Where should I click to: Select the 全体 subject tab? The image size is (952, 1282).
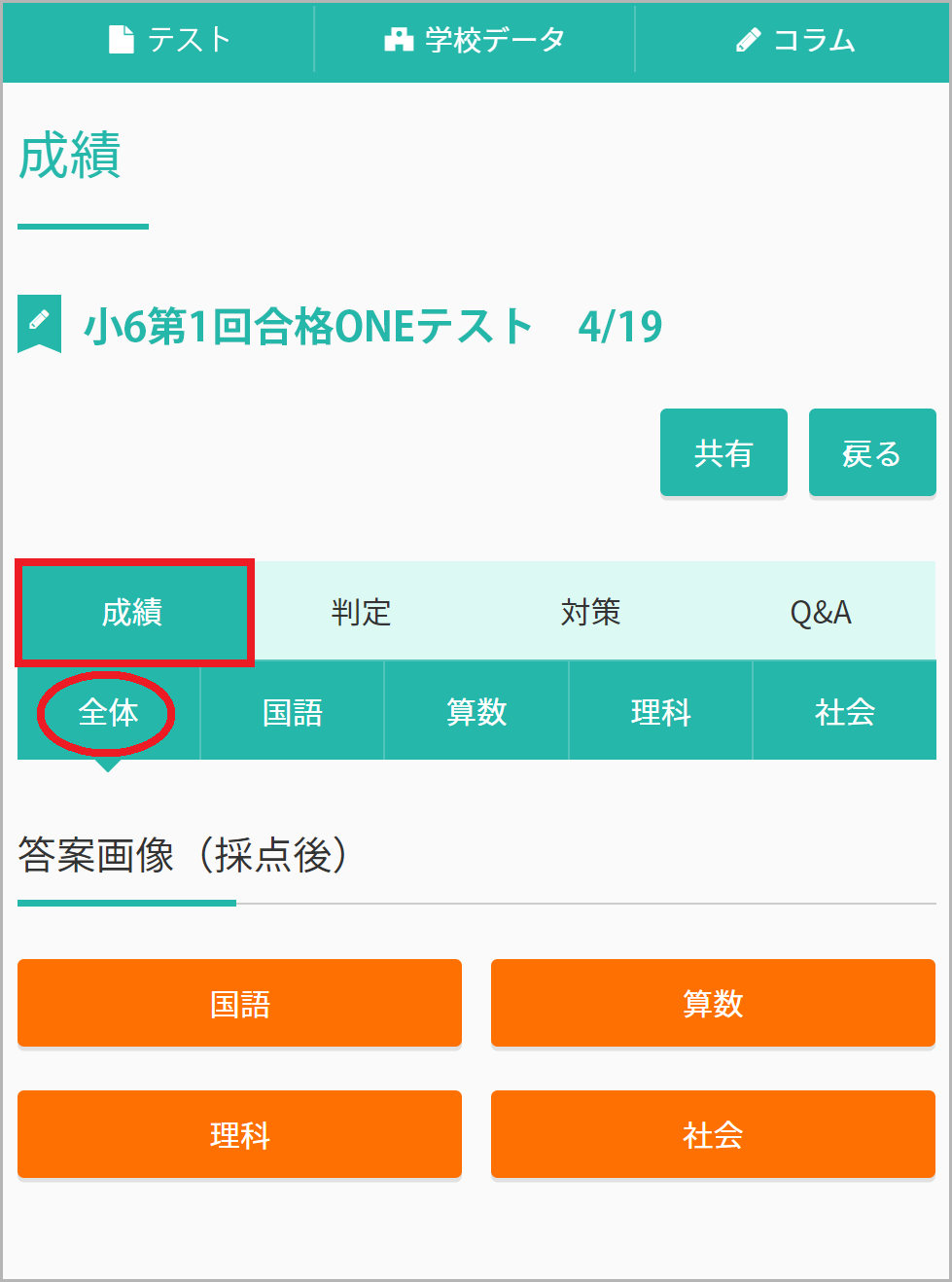pos(108,712)
